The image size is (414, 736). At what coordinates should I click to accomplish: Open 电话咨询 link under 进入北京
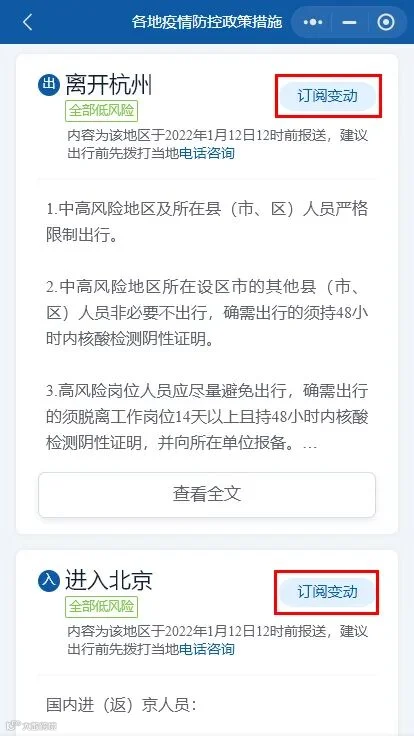[x=207, y=649]
